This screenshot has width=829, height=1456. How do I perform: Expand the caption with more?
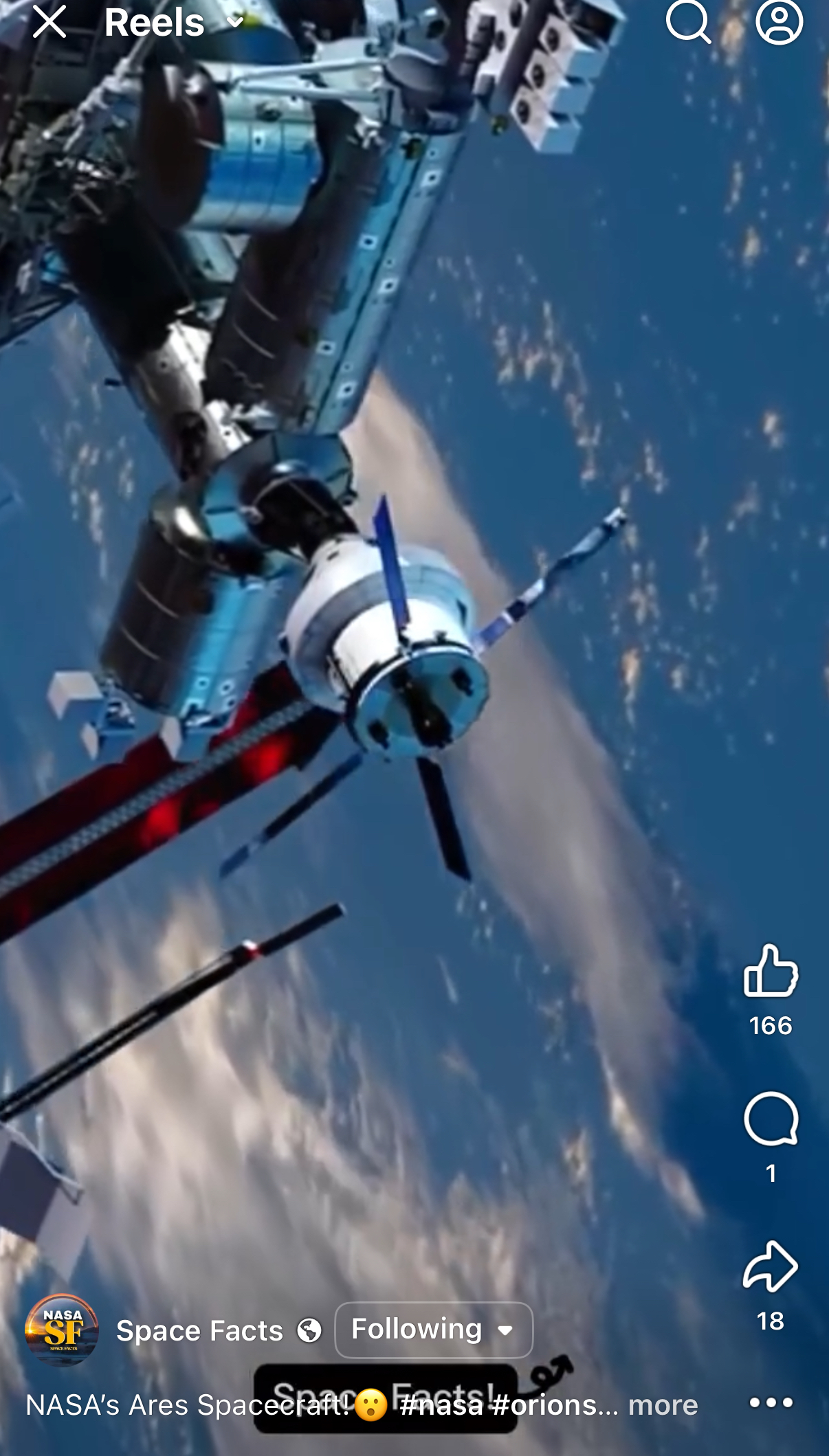(663, 1405)
